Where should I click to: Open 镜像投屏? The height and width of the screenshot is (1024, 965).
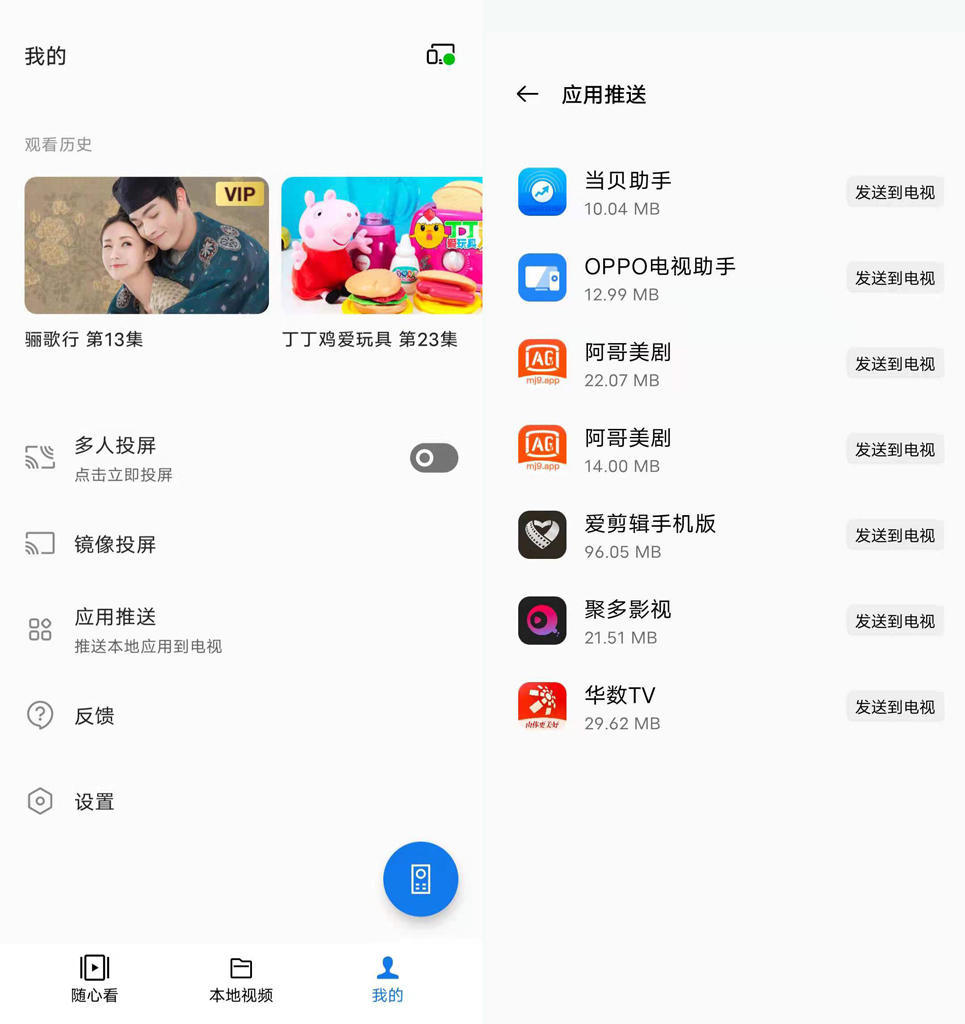(x=115, y=545)
